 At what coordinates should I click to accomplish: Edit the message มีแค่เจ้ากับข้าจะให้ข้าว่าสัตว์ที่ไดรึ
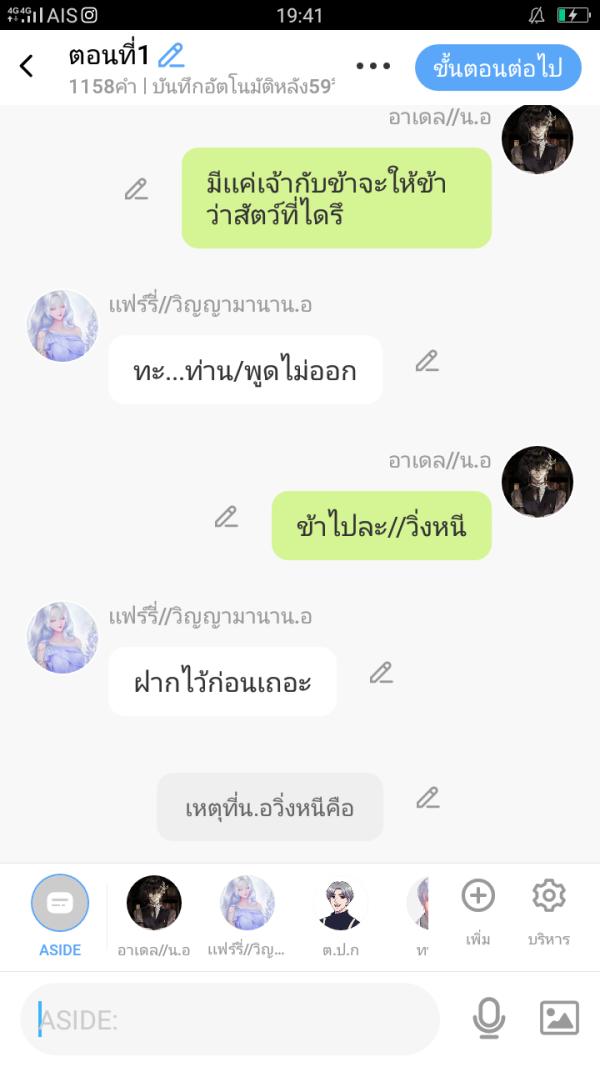(x=137, y=189)
